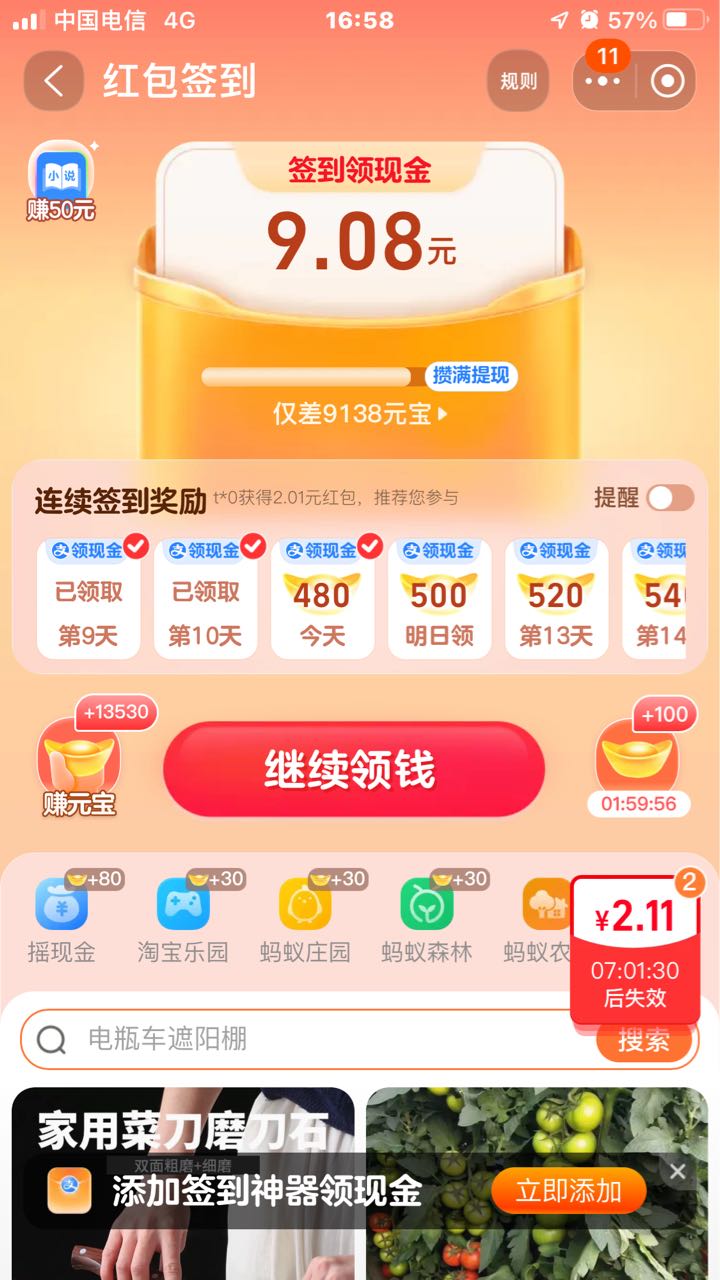Open the 小说 赚50元 icon
Viewport: 720px width, 1280px height.
click(61, 182)
